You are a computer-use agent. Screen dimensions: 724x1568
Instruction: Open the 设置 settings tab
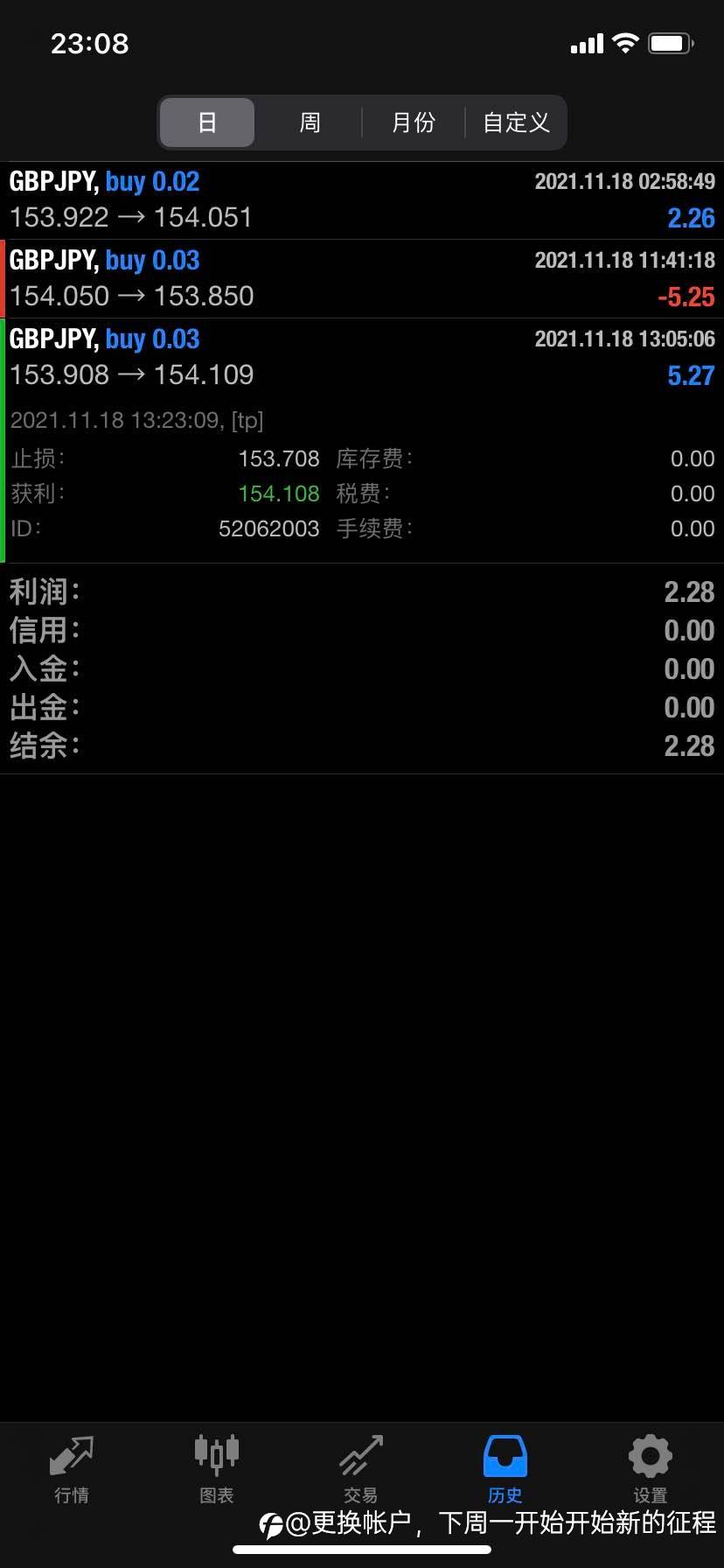pos(650,1470)
